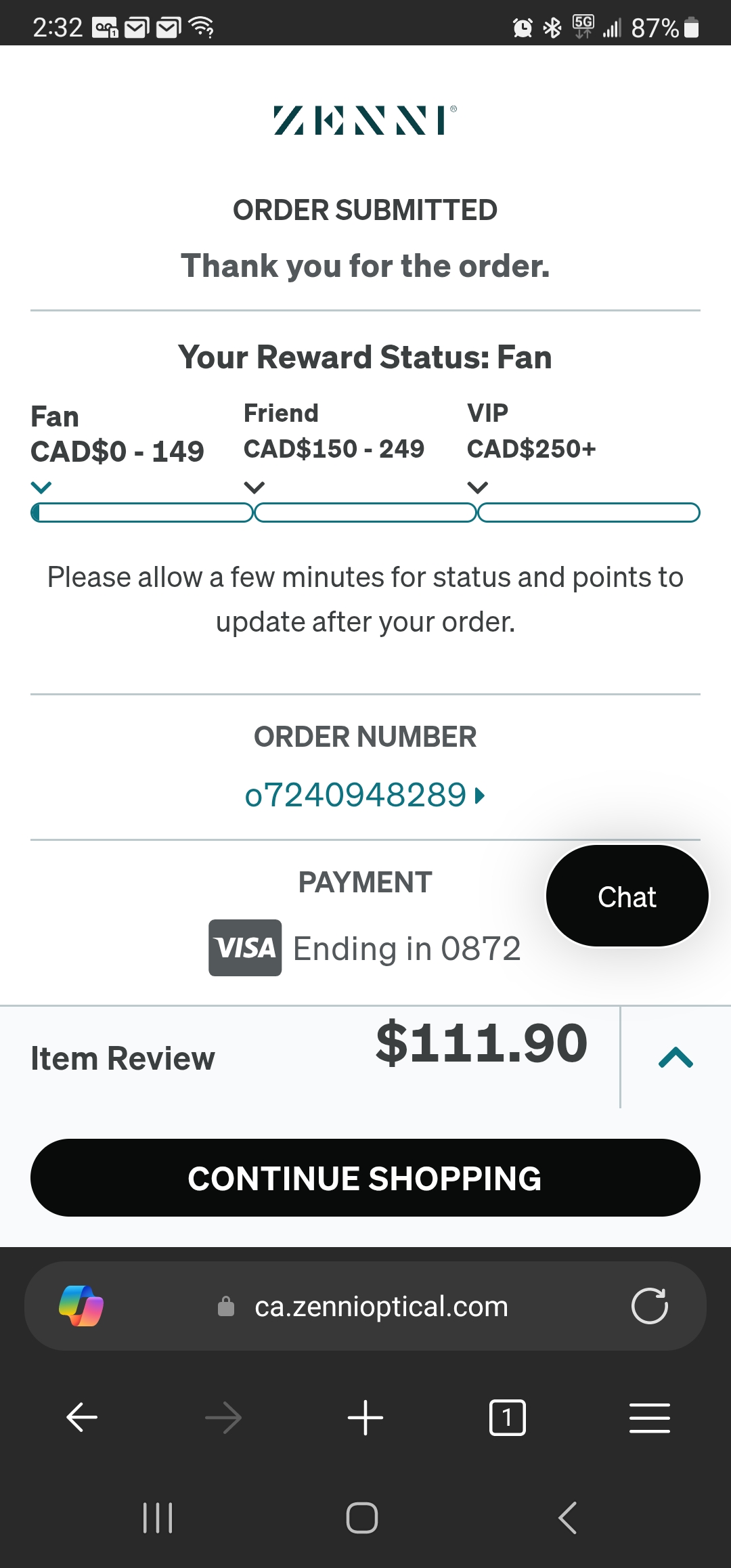The width and height of the screenshot is (731, 1568).
Task: Open order number o7240948289 details
Action: 364,795
